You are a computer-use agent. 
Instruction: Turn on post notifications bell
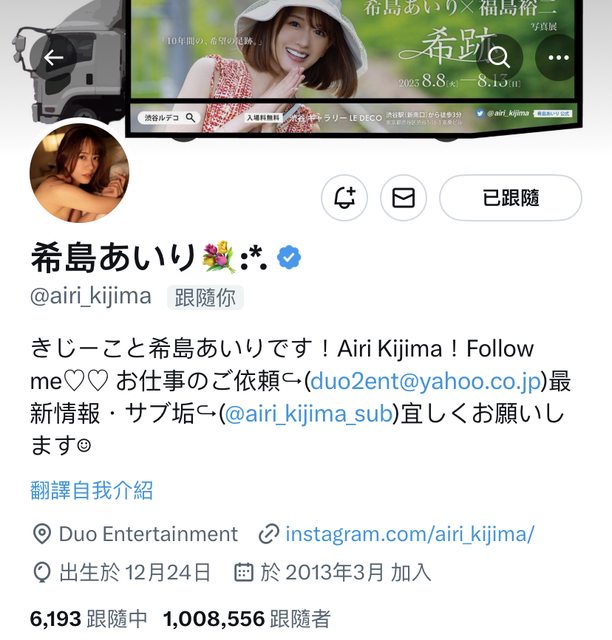coord(345,198)
